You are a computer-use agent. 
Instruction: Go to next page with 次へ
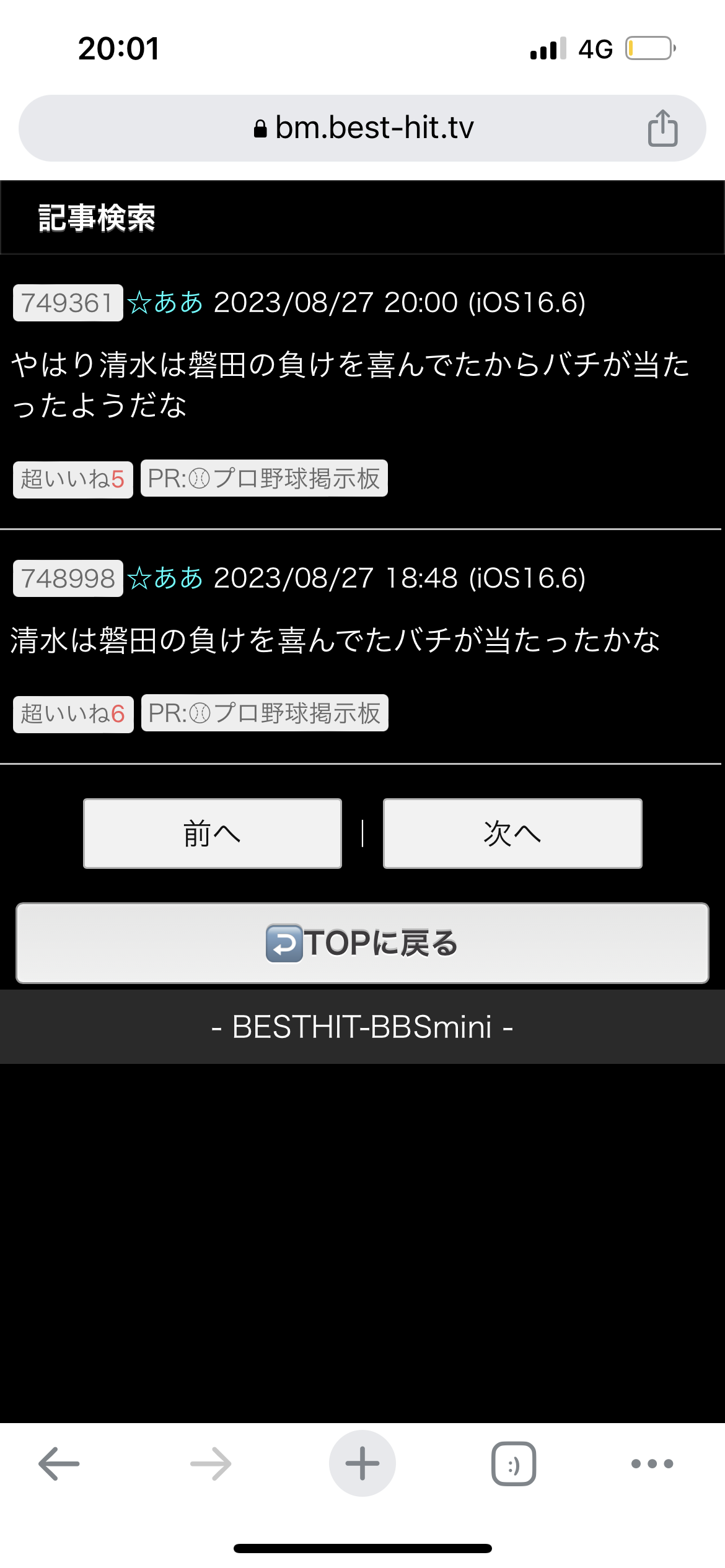coord(512,834)
